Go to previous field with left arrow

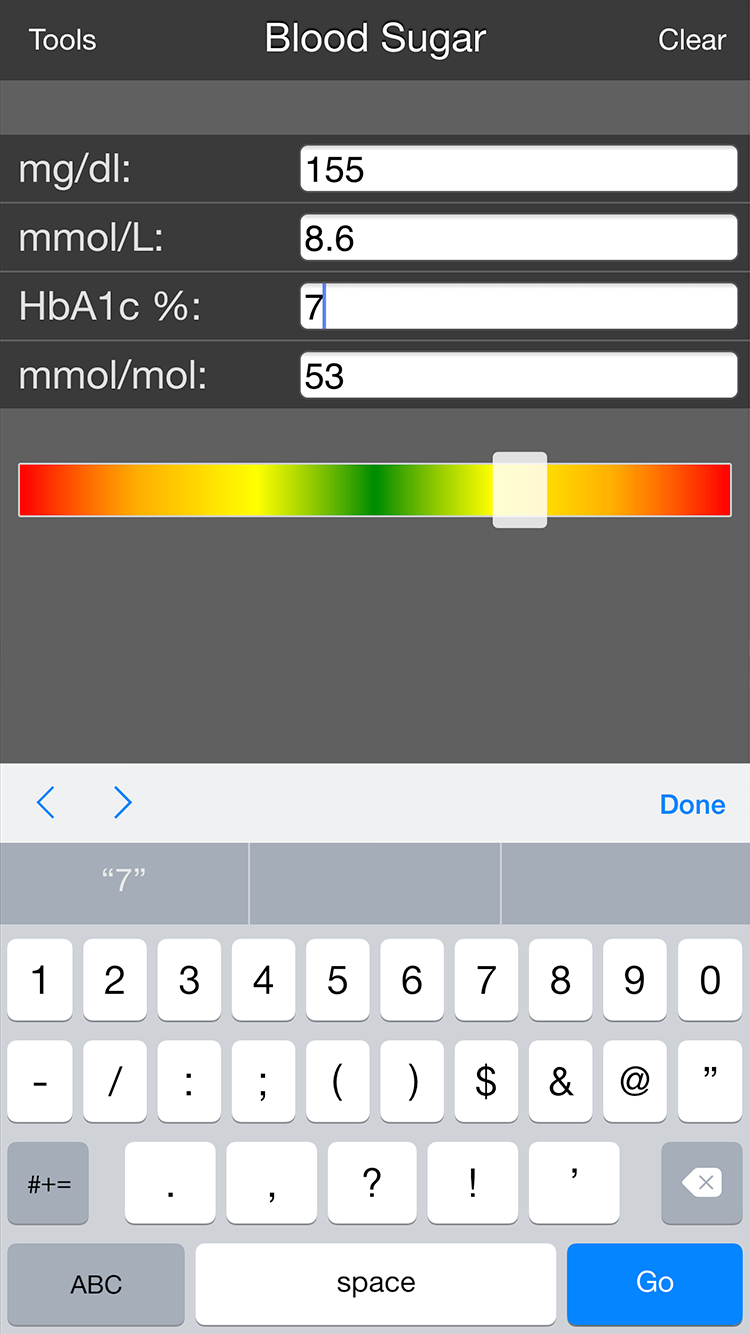tap(46, 802)
